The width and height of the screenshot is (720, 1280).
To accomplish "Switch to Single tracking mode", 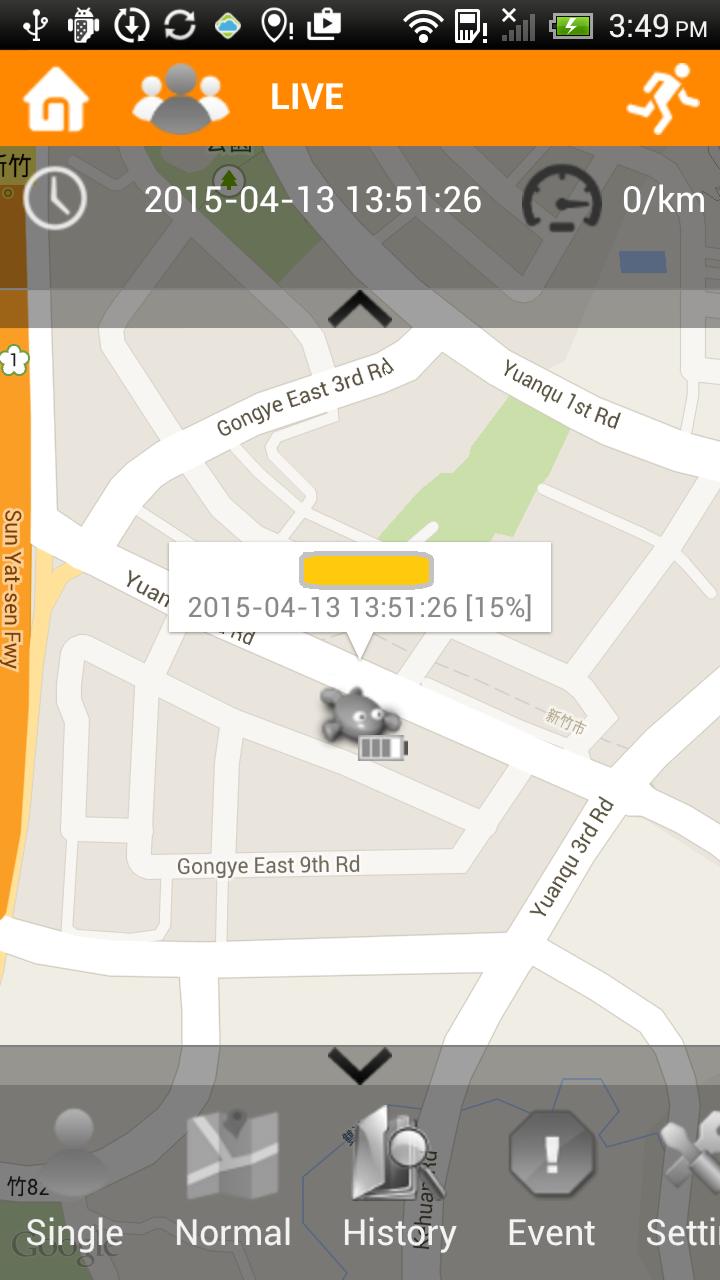I will [74, 1180].
